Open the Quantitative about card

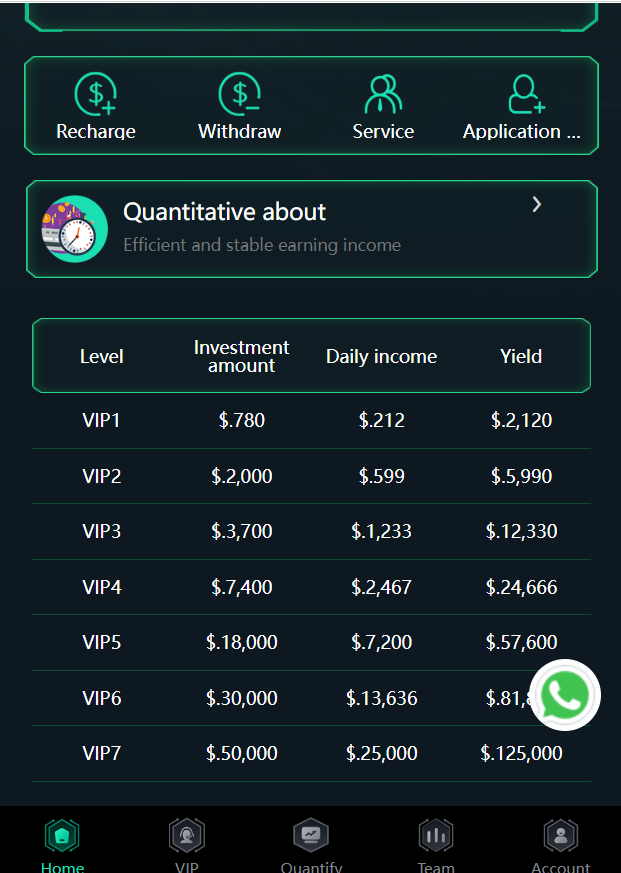(311, 228)
